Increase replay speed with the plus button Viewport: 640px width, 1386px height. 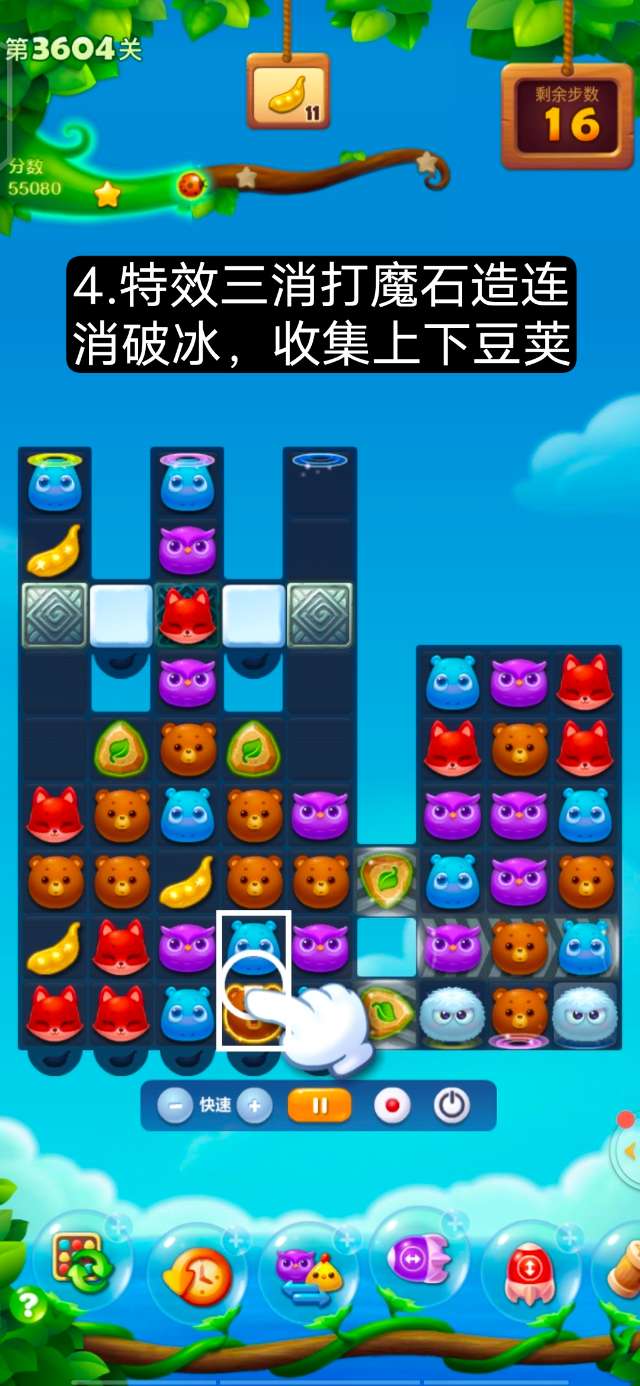(254, 1106)
